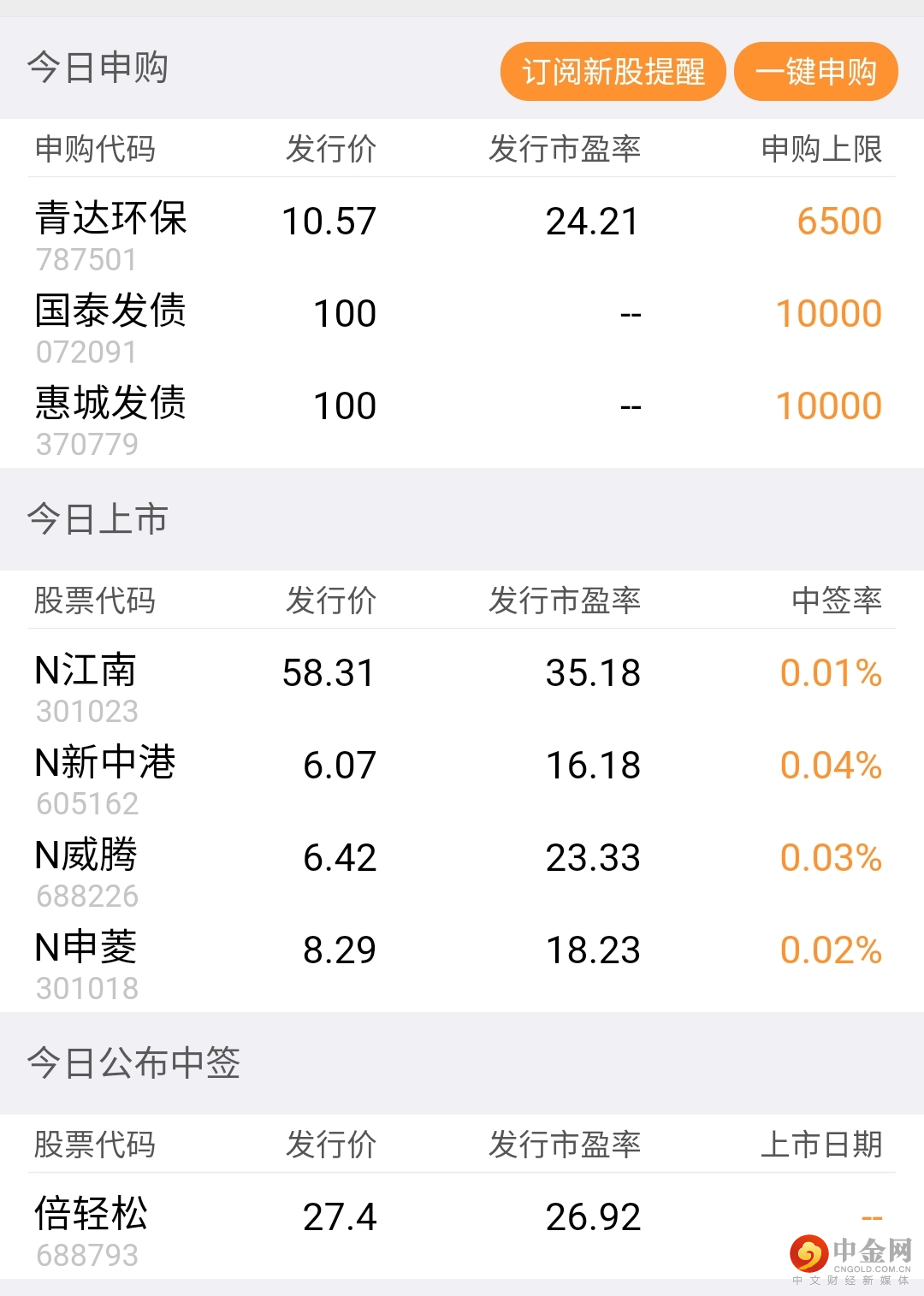Tap the 一键申购 button
The width and height of the screenshot is (924, 1296).
(815, 72)
